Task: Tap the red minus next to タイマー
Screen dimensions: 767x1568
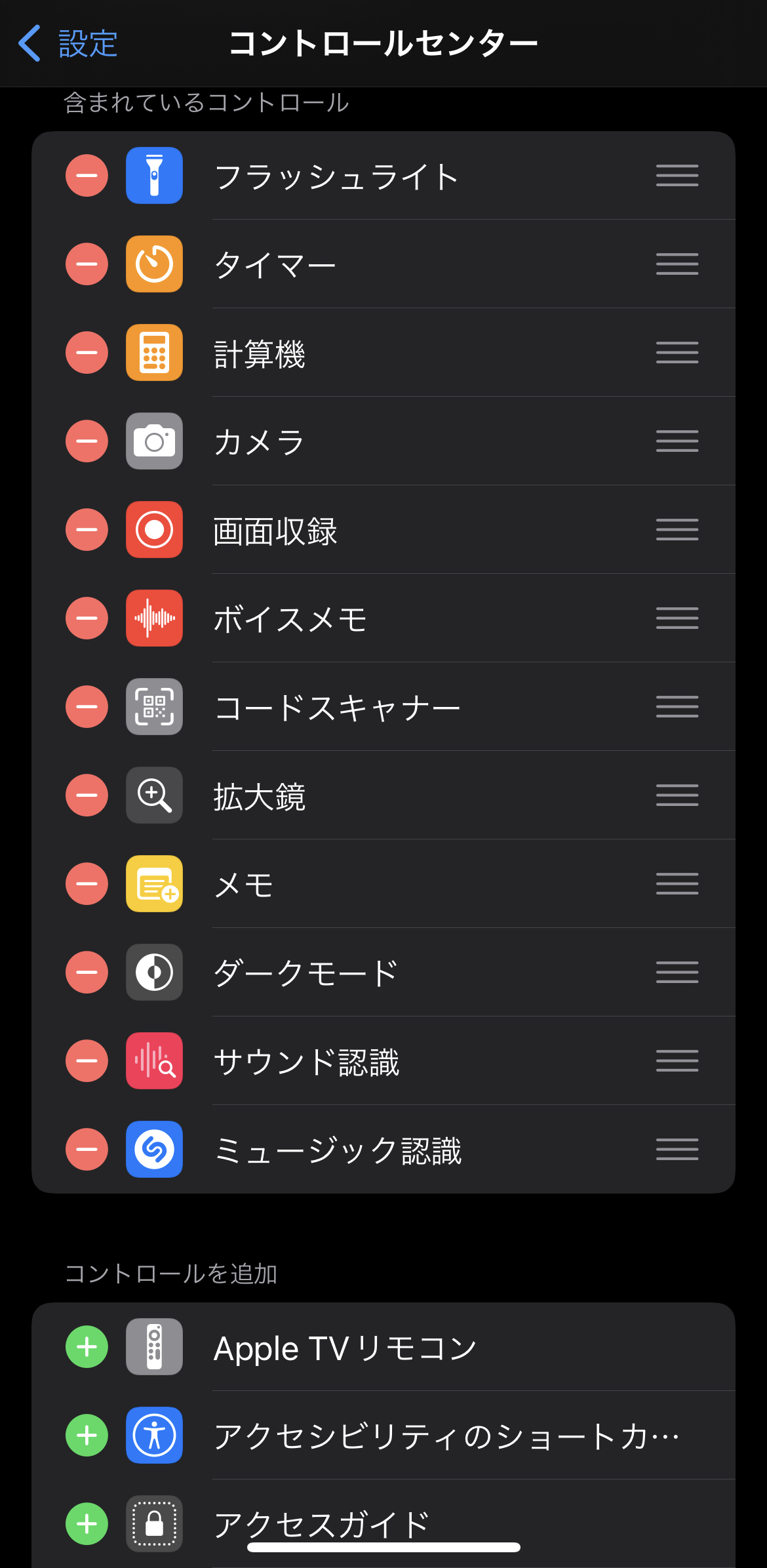Action: (x=87, y=264)
